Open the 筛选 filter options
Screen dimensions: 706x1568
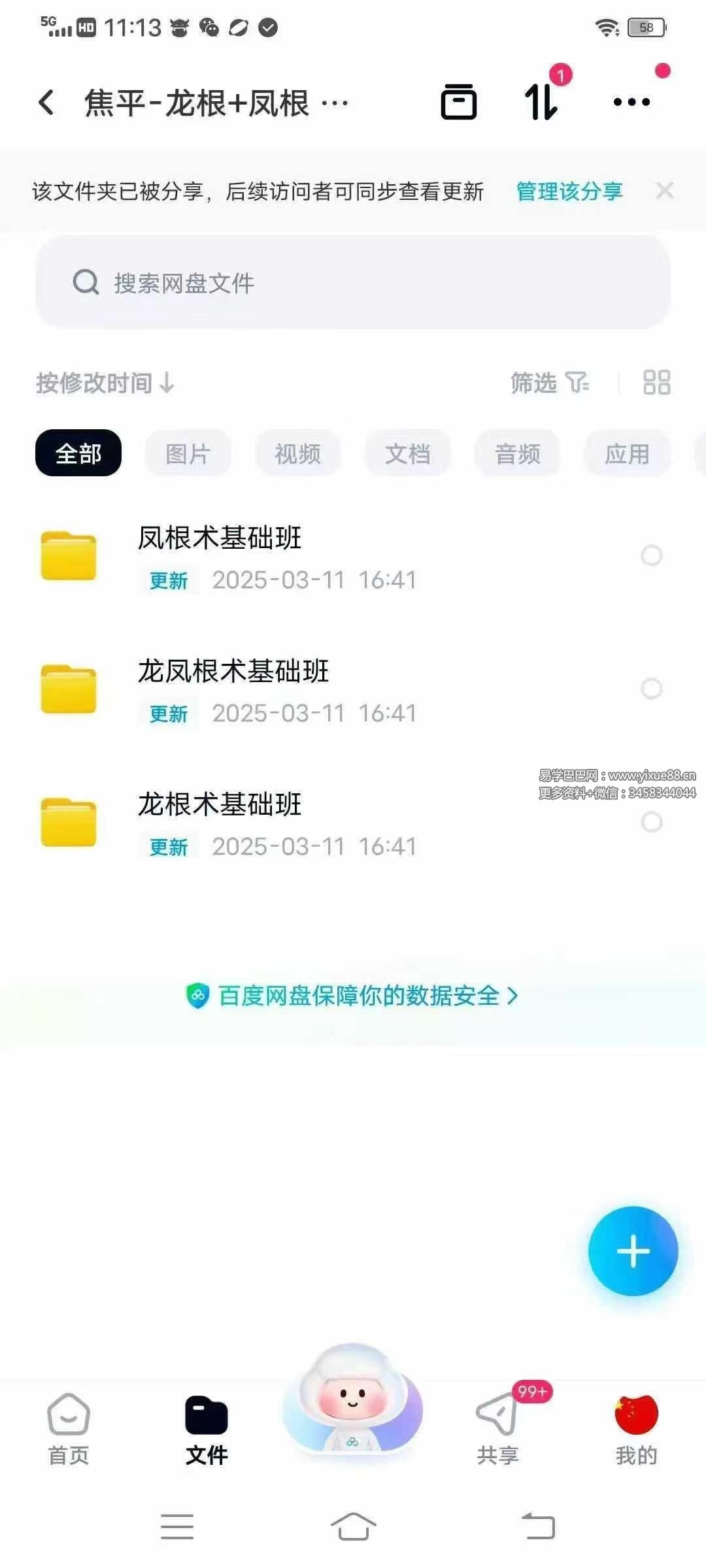pyautogui.click(x=549, y=383)
